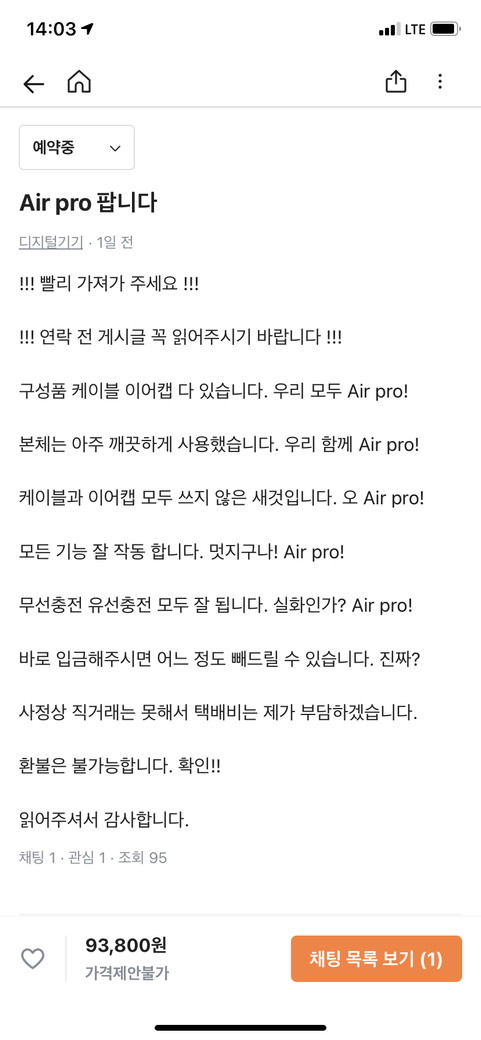Open 채팅 목록 보기 (1) button
481x1040 pixels.
376,958
